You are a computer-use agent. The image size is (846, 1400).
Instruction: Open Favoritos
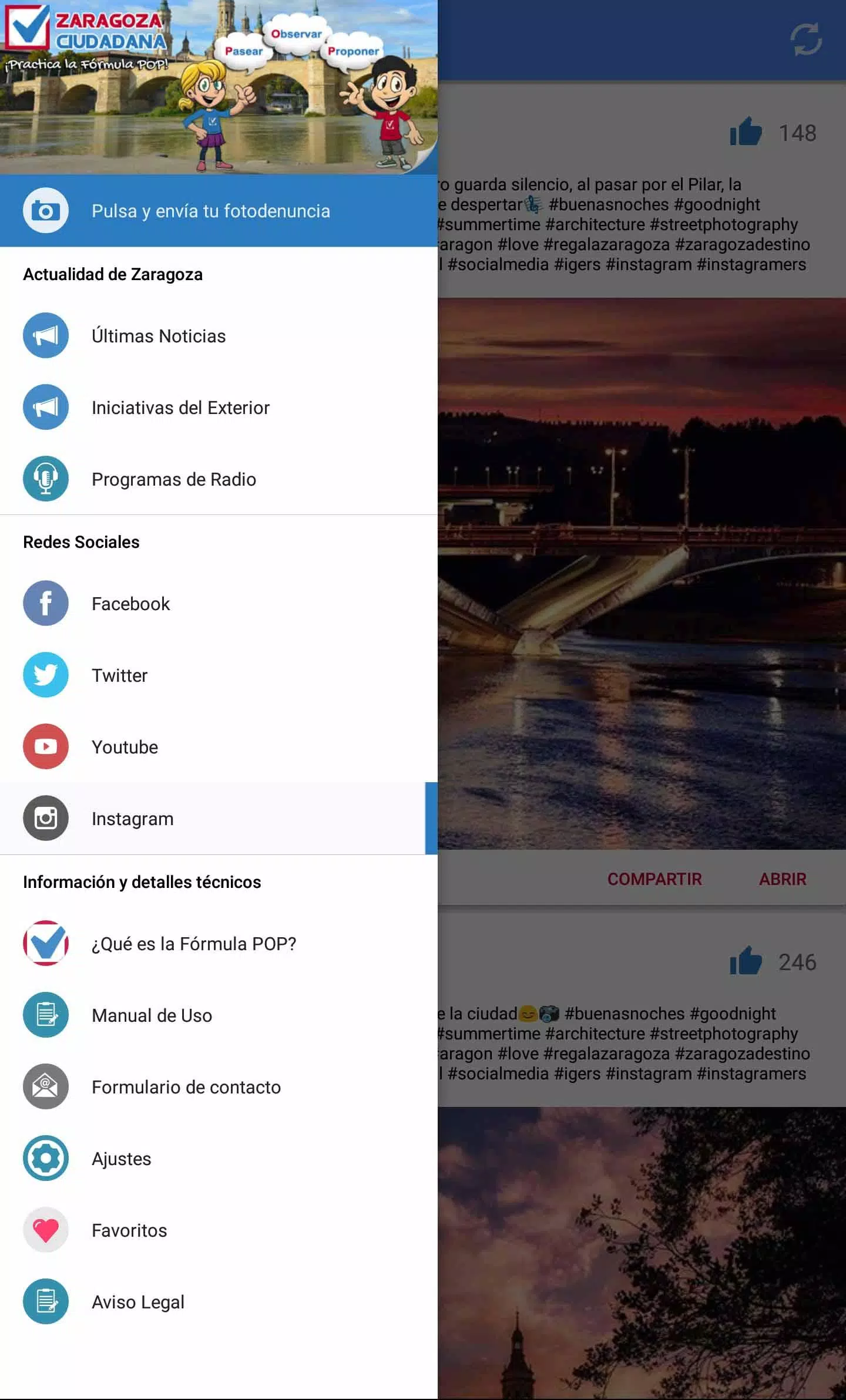tap(129, 1230)
